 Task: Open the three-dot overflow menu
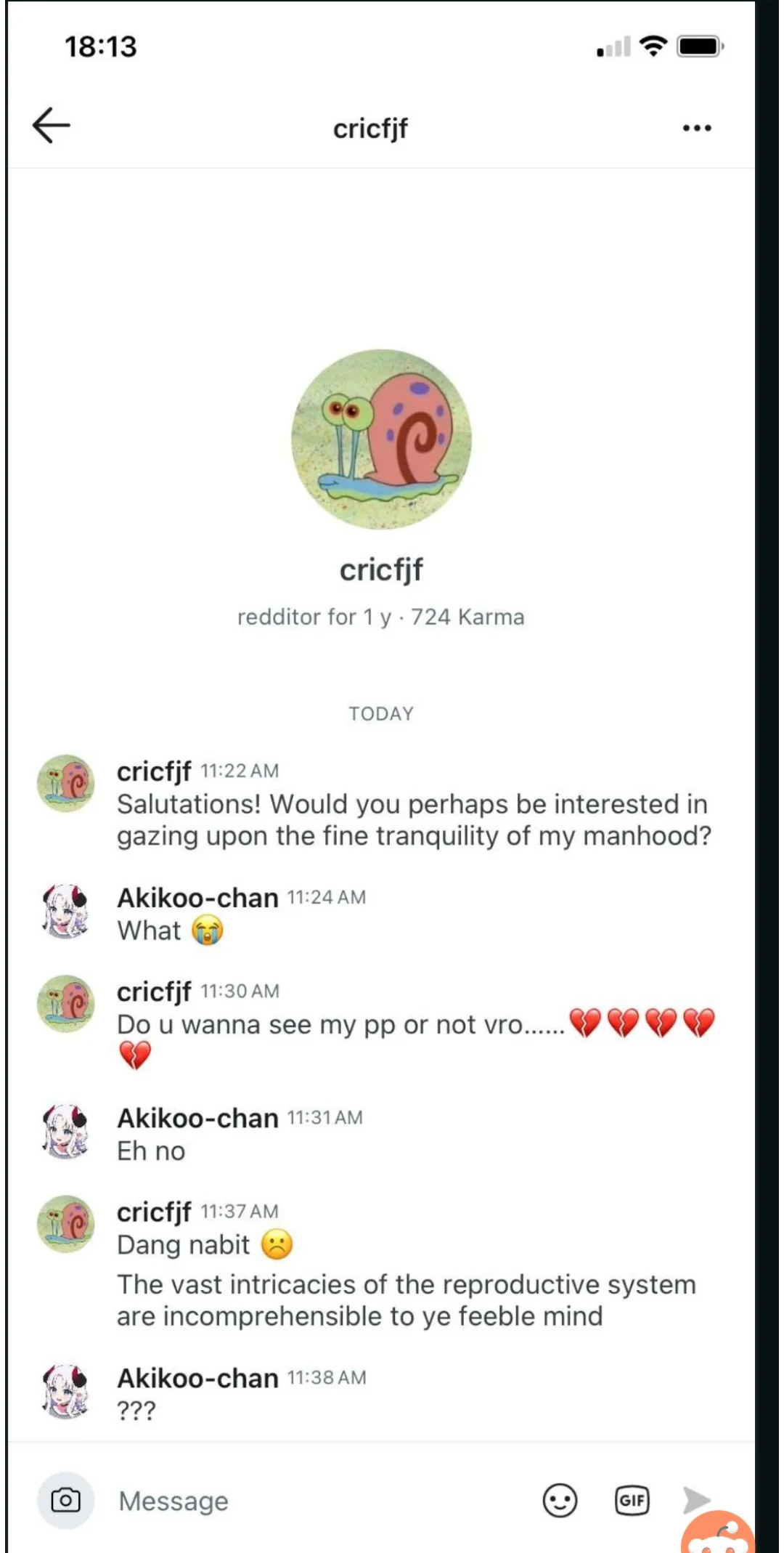[x=696, y=129]
